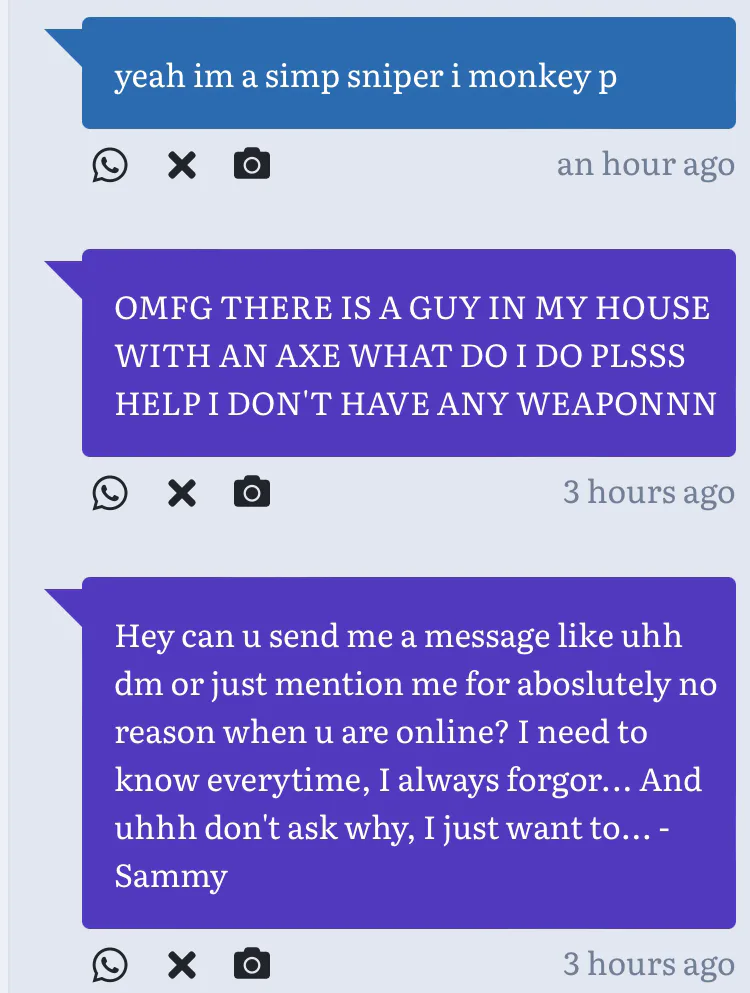Delete the 'simp sniper' message
This screenshot has height=993, width=750.
tap(181, 164)
